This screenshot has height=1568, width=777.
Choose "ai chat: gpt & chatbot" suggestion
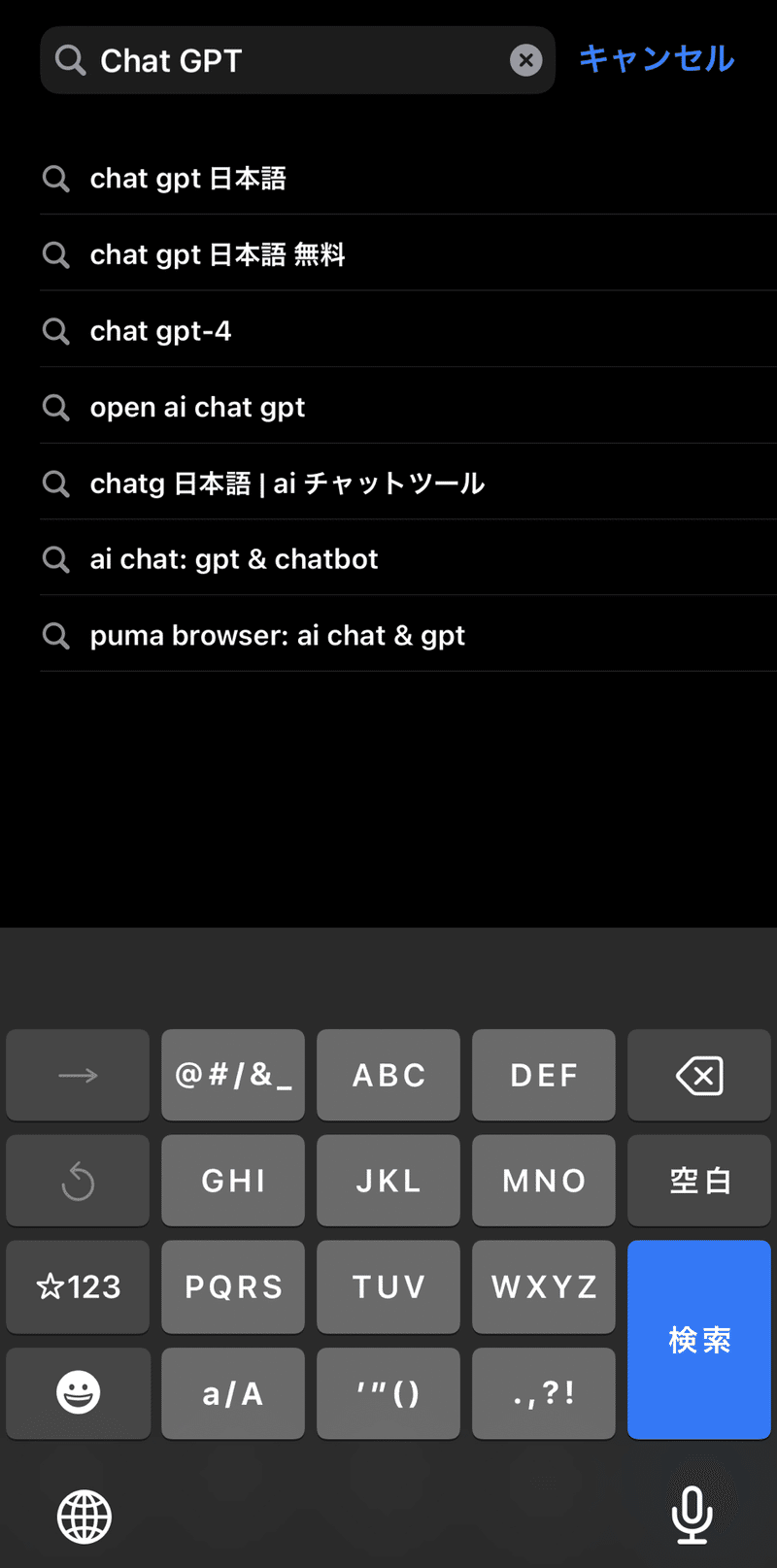click(408, 559)
